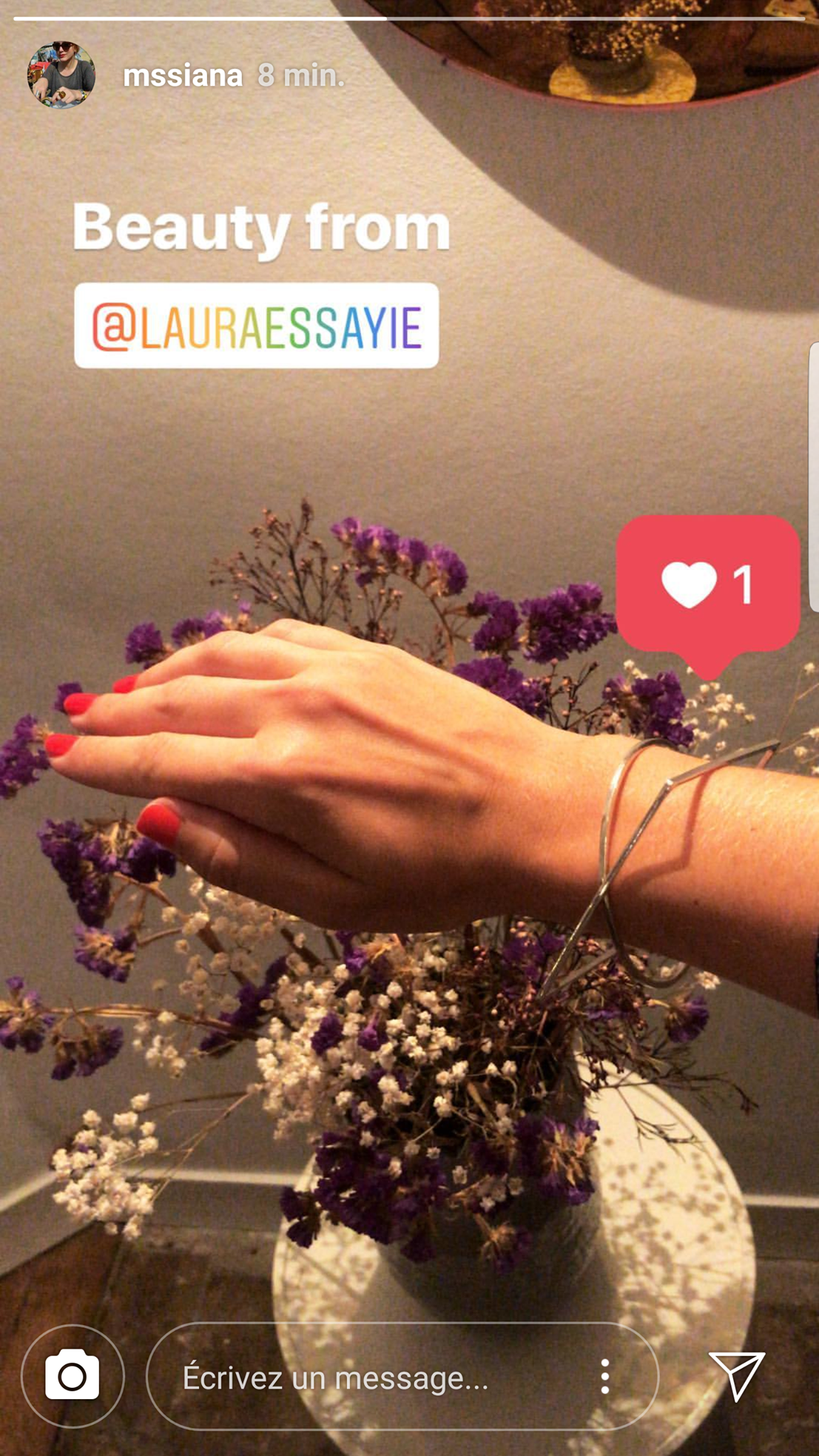This screenshot has height=1456, width=819.
Task: Share story with the paper plane icon
Action: [x=737, y=1376]
